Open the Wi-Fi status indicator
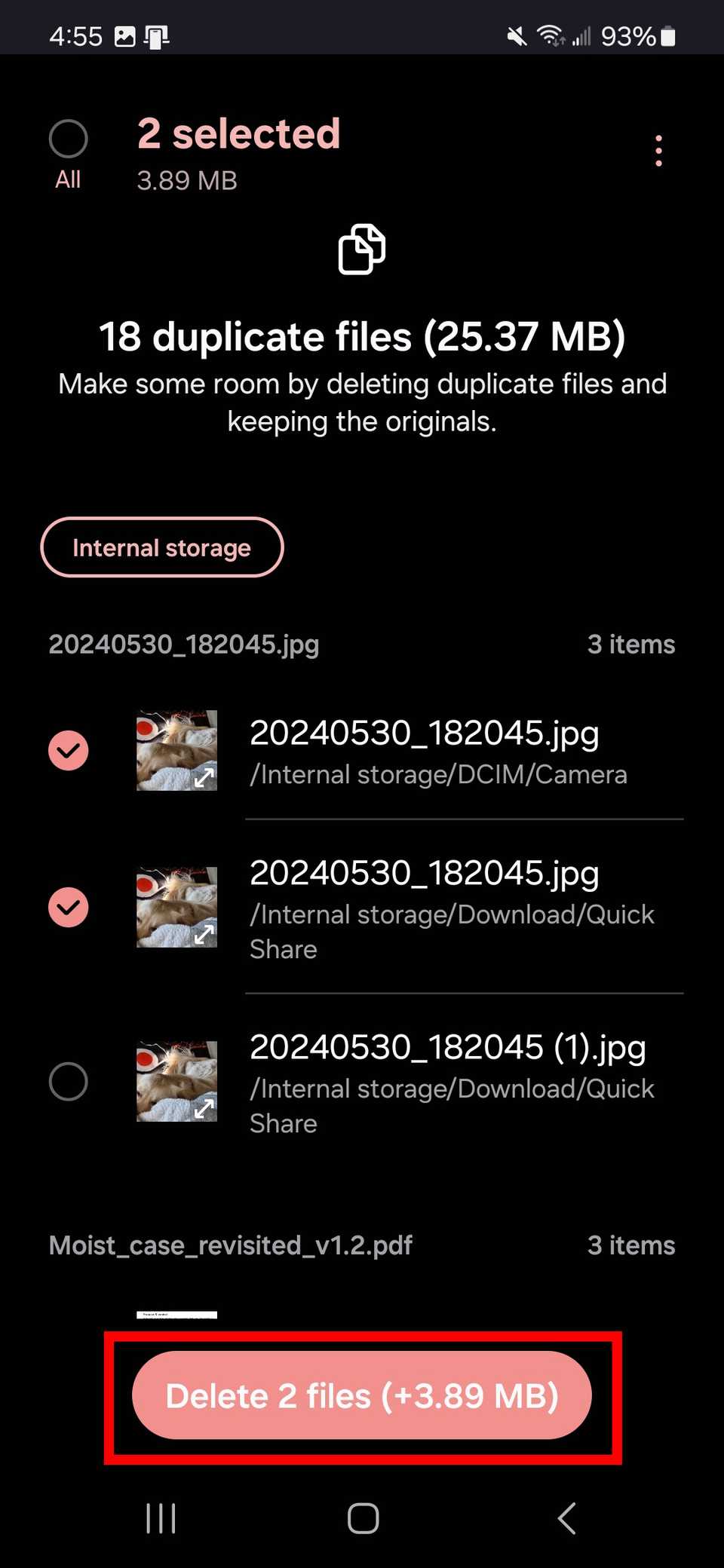 coord(550,35)
